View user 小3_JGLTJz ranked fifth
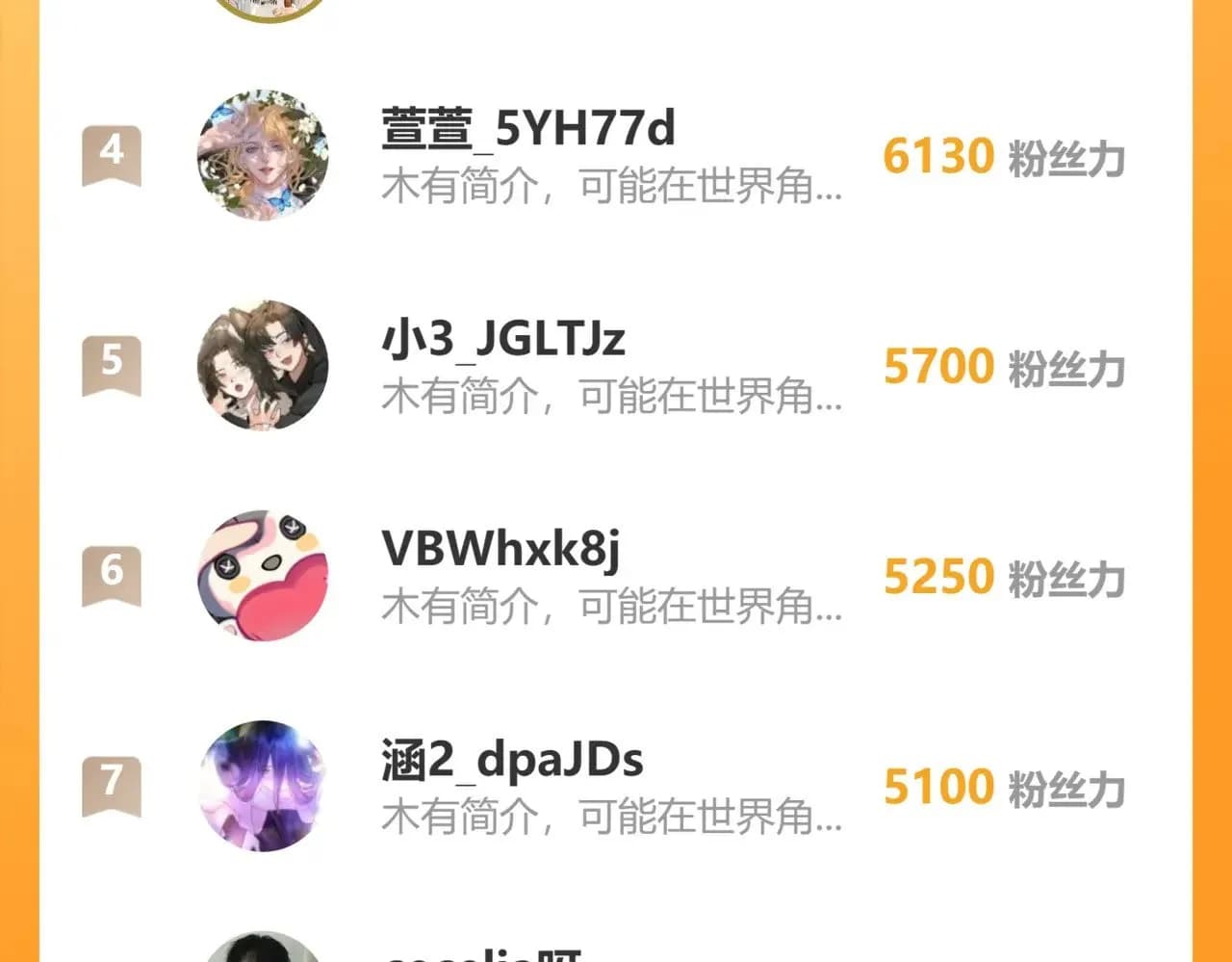The width and height of the screenshot is (1232, 962). coord(503,340)
